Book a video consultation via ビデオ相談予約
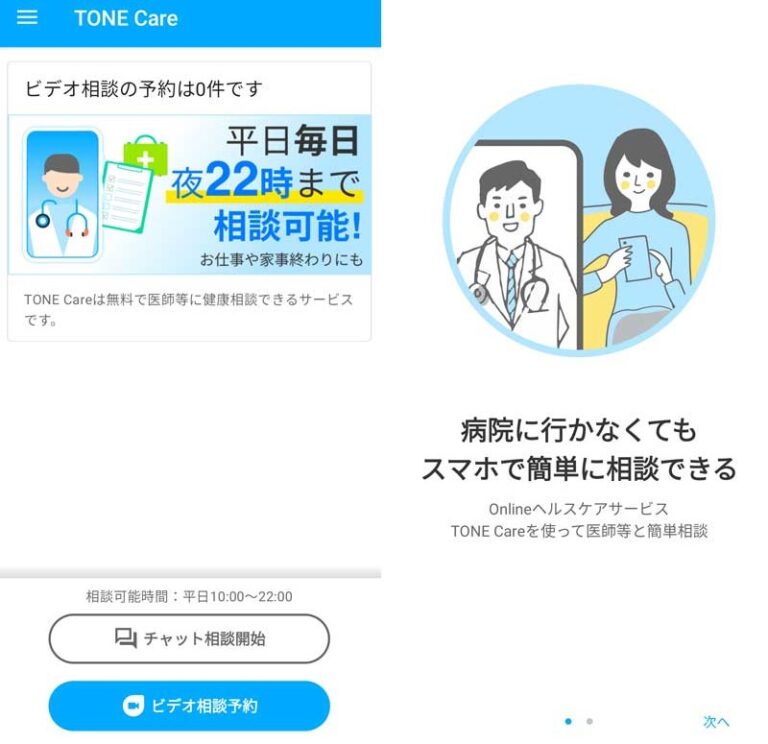Screen dimensions: 768x744 point(189,706)
